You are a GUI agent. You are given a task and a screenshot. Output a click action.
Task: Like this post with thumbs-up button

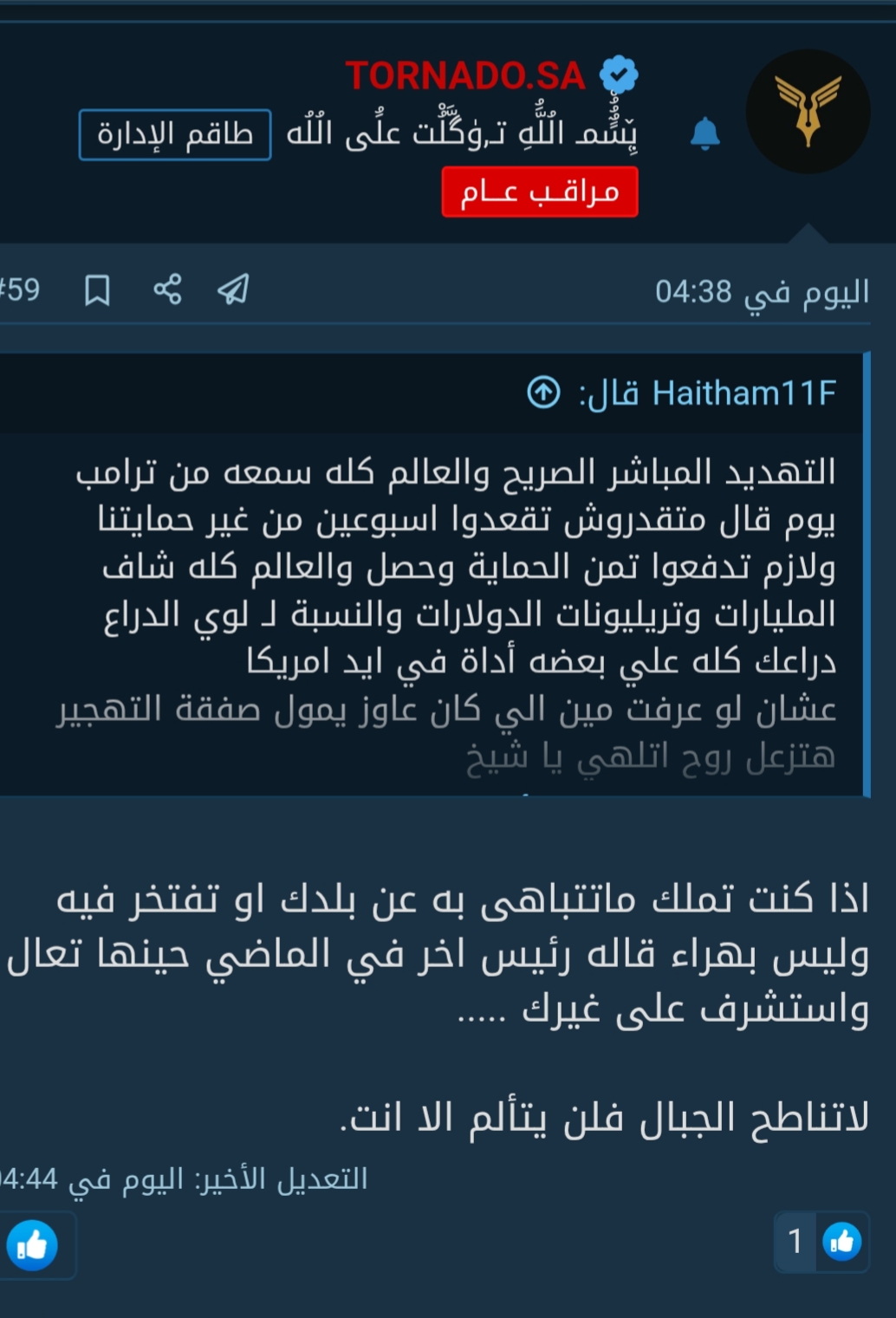click(33, 1246)
